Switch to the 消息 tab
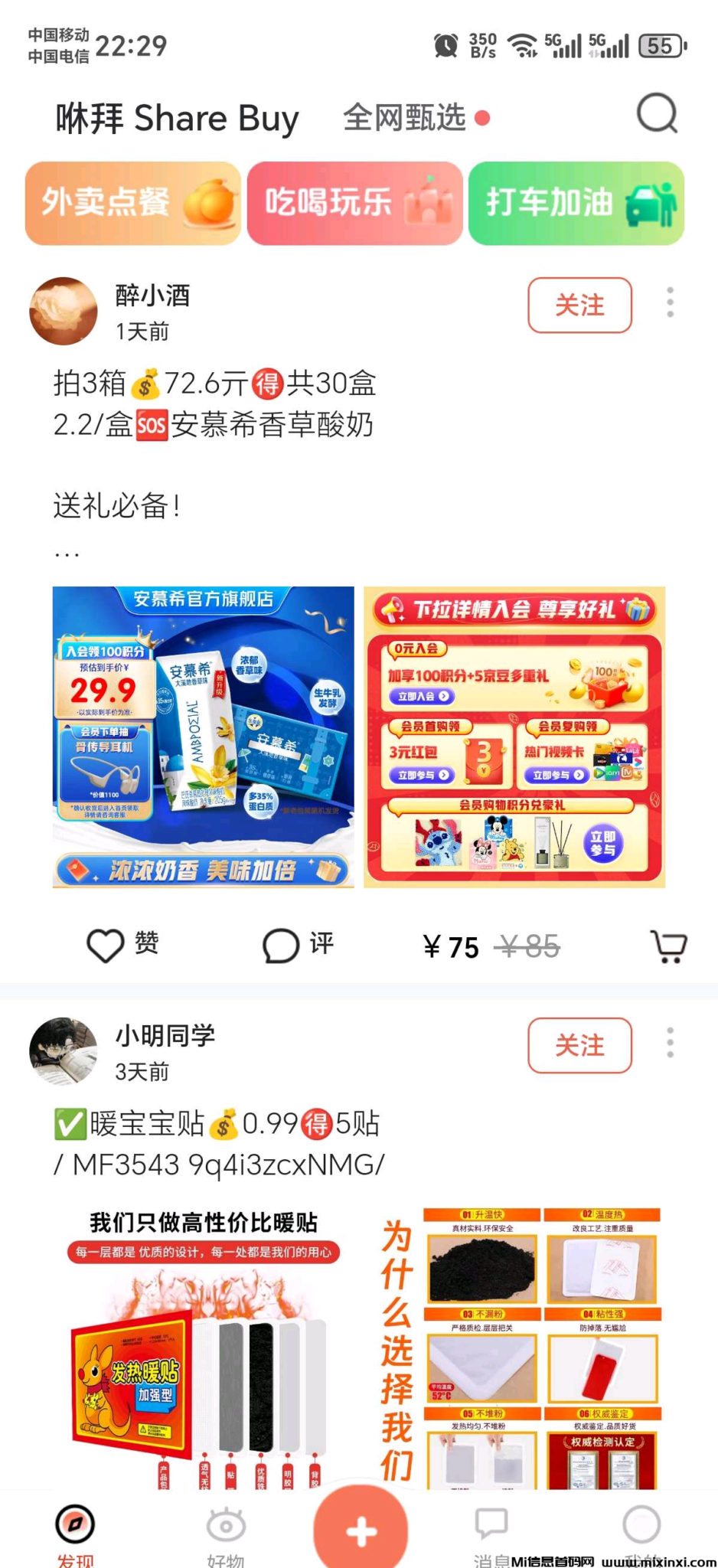 (491, 1535)
